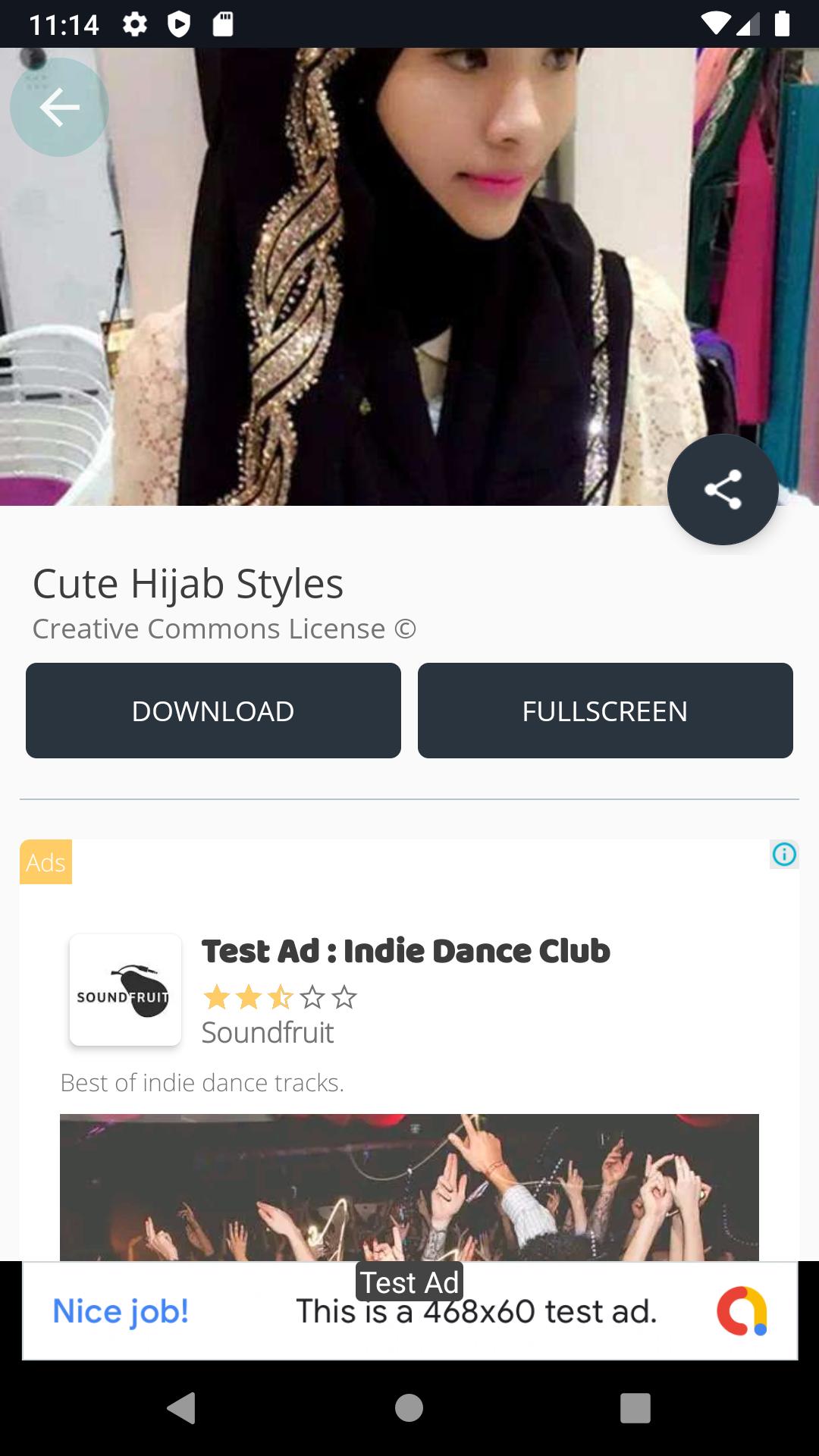819x1456 pixels.
Task: Share this hijab style image
Action: pos(723,489)
